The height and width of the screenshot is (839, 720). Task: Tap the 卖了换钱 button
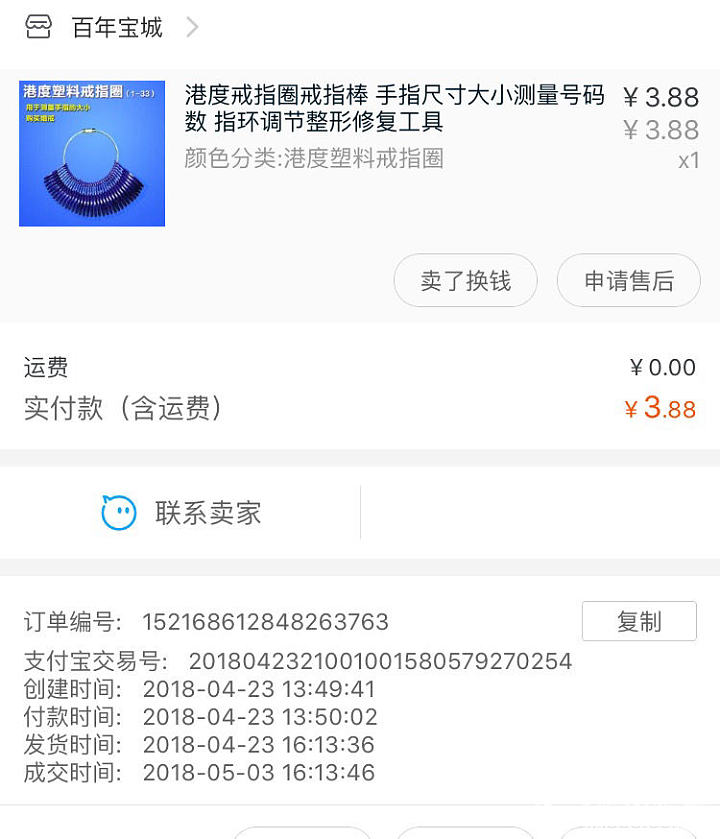pos(465,281)
